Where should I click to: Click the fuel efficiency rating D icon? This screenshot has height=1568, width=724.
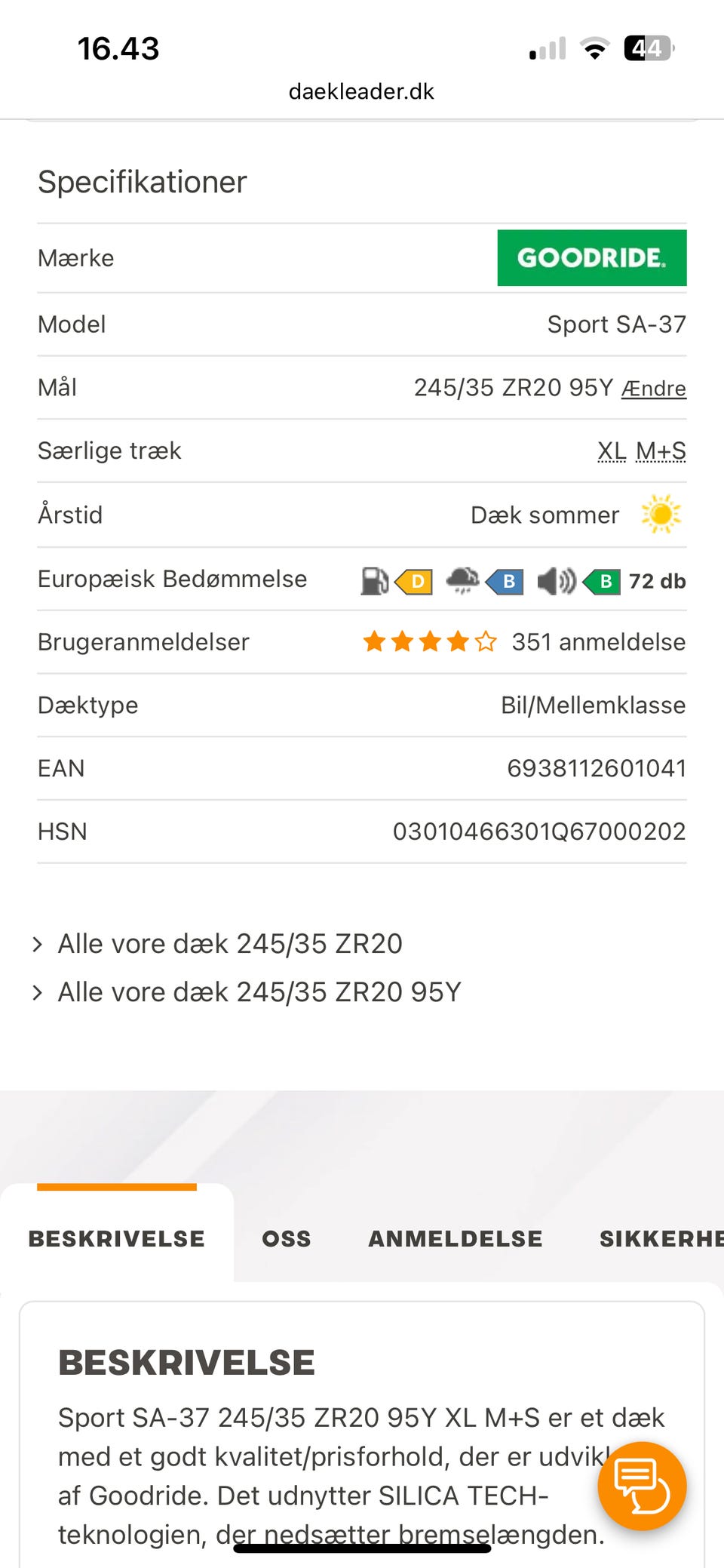pos(413,581)
